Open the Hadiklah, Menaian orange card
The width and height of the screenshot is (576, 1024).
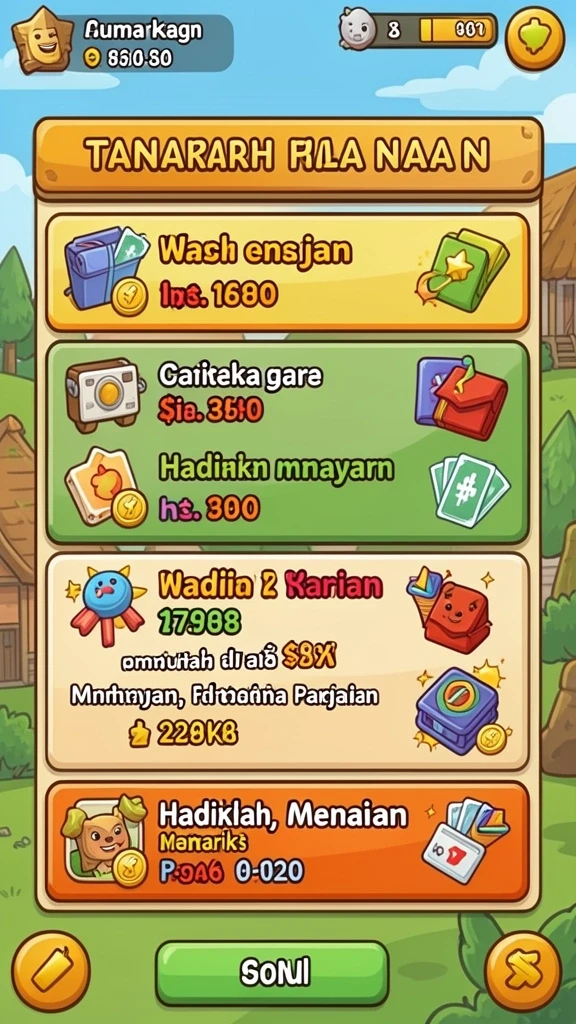pos(287,842)
